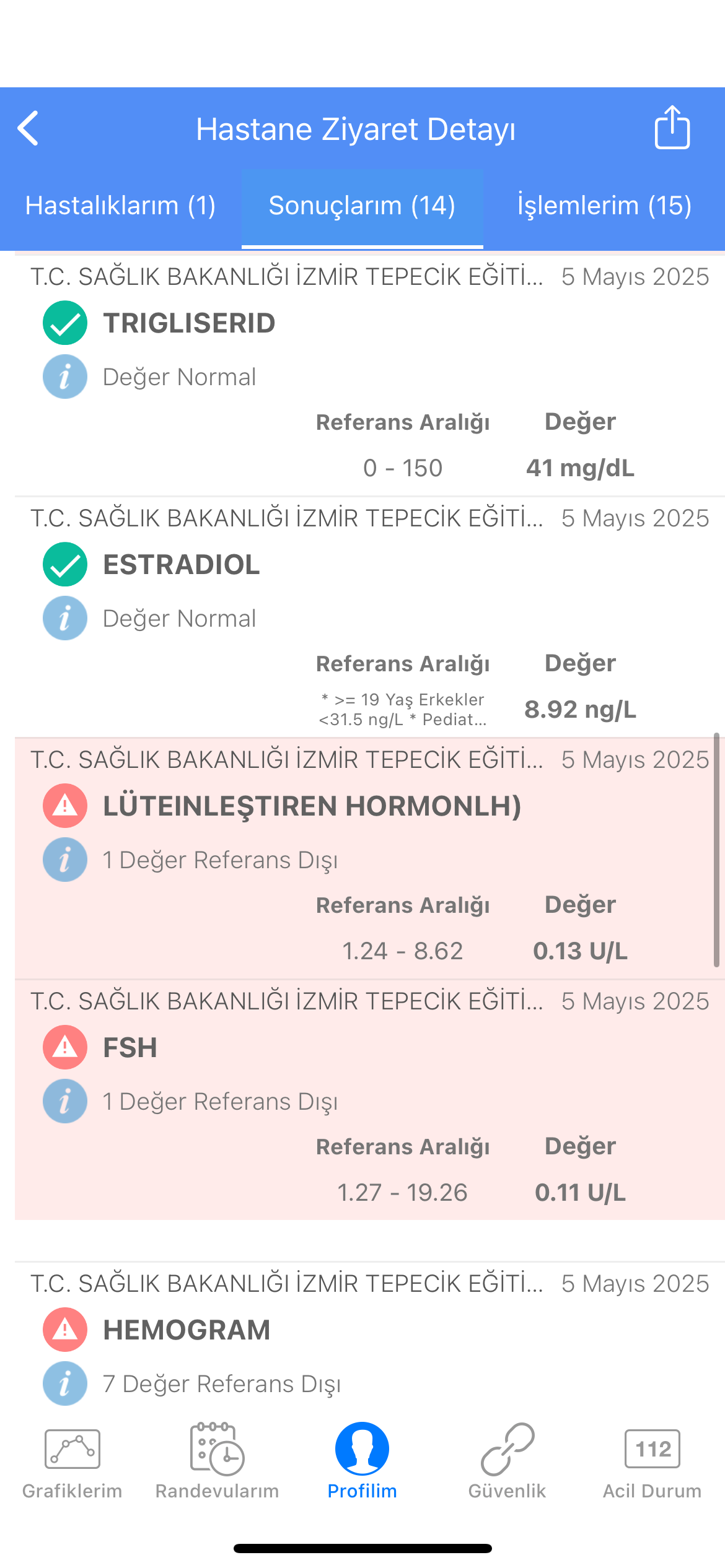Image resolution: width=725 pixels, height=1568 pixels.
Task: Share the hospital visit details
Action: (672, 128)
